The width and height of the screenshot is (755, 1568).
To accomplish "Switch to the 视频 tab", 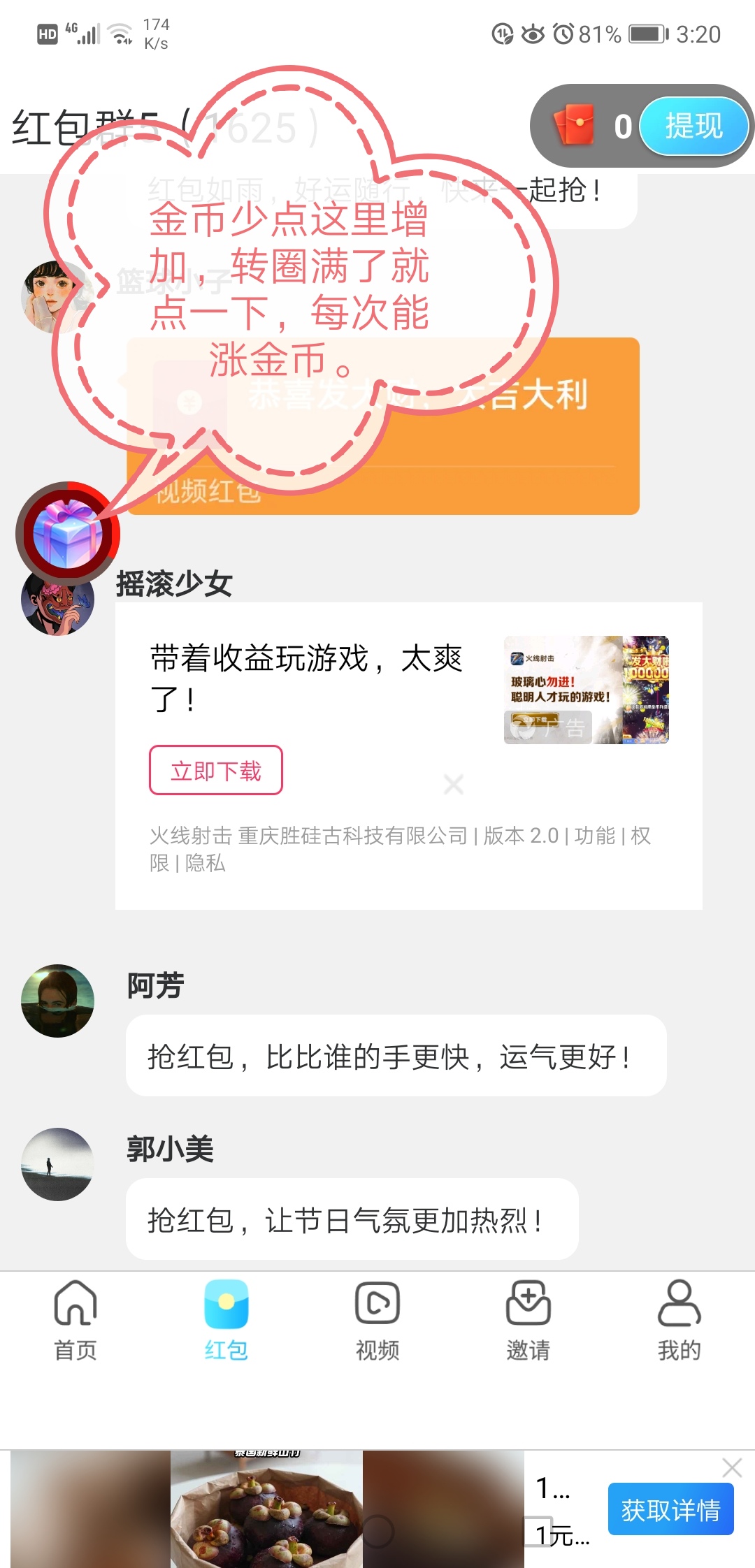I will 377,1319.
